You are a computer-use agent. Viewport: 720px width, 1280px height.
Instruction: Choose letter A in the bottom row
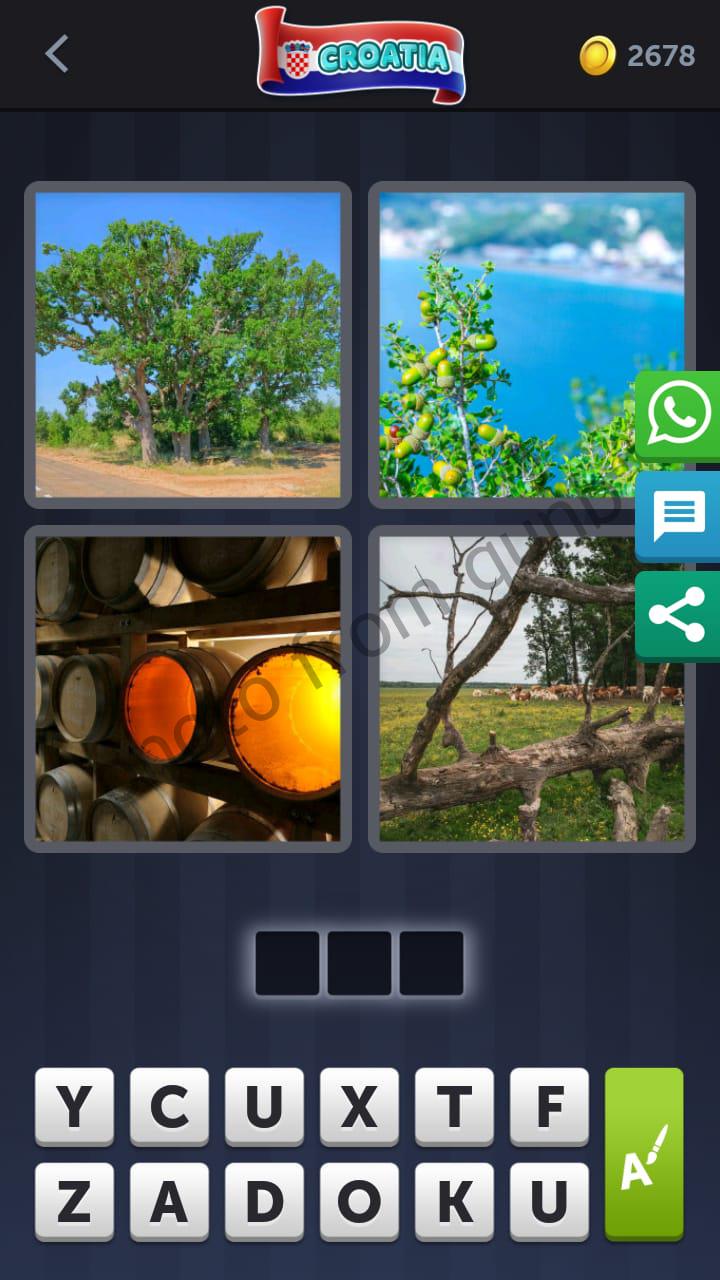[x=169, y=1203]
